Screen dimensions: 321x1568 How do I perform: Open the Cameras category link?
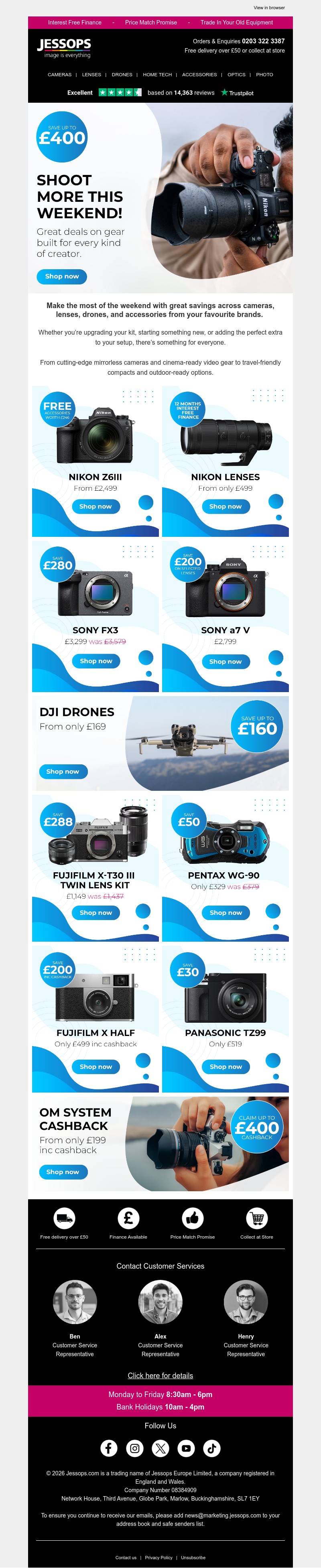[x=60, y=75]
